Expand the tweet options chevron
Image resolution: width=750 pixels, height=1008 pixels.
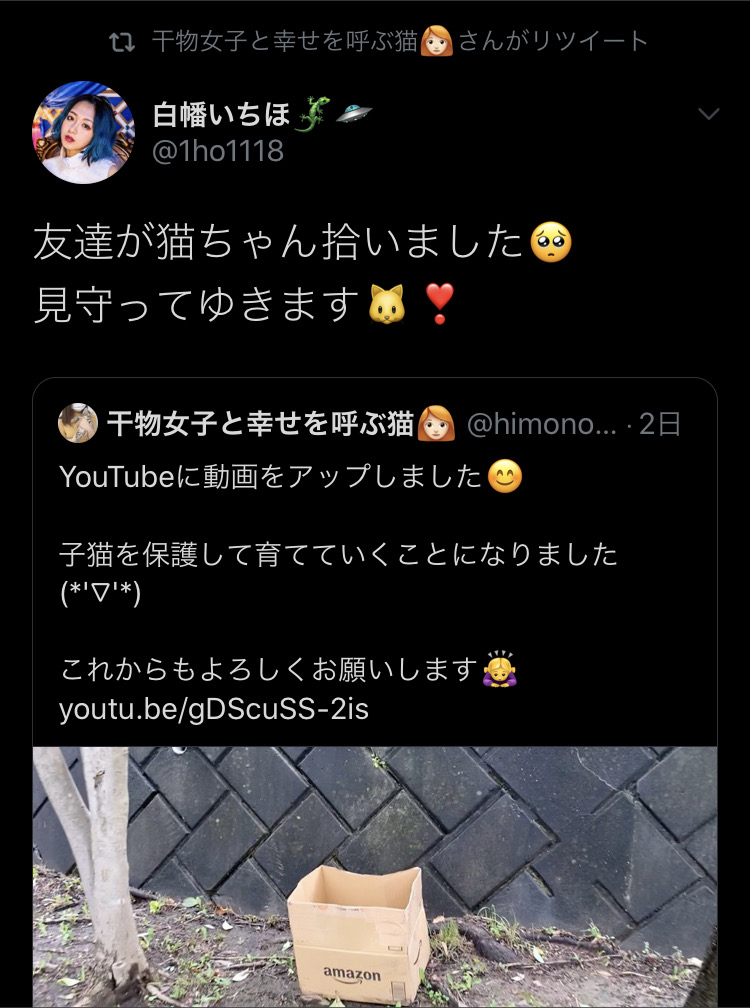tap(708, 115)
